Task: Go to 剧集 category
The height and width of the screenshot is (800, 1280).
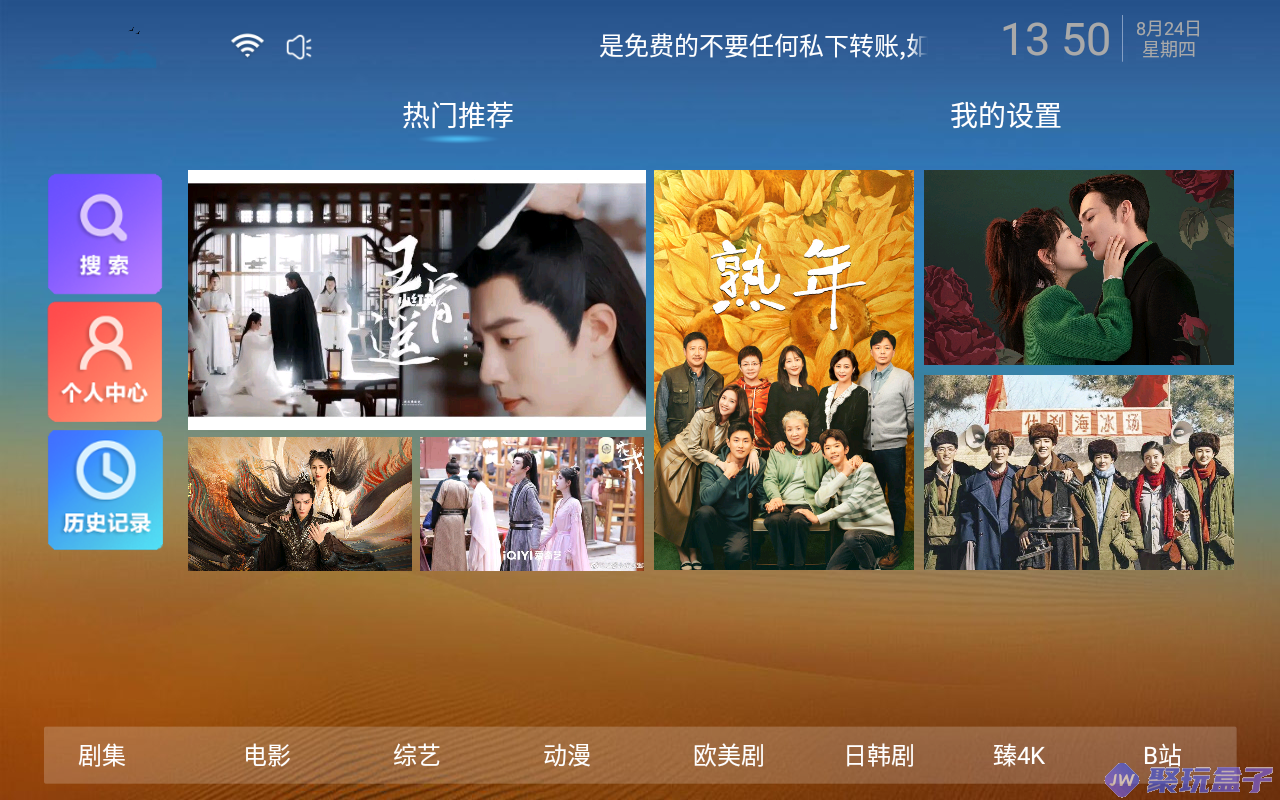Action: point(102,755)
